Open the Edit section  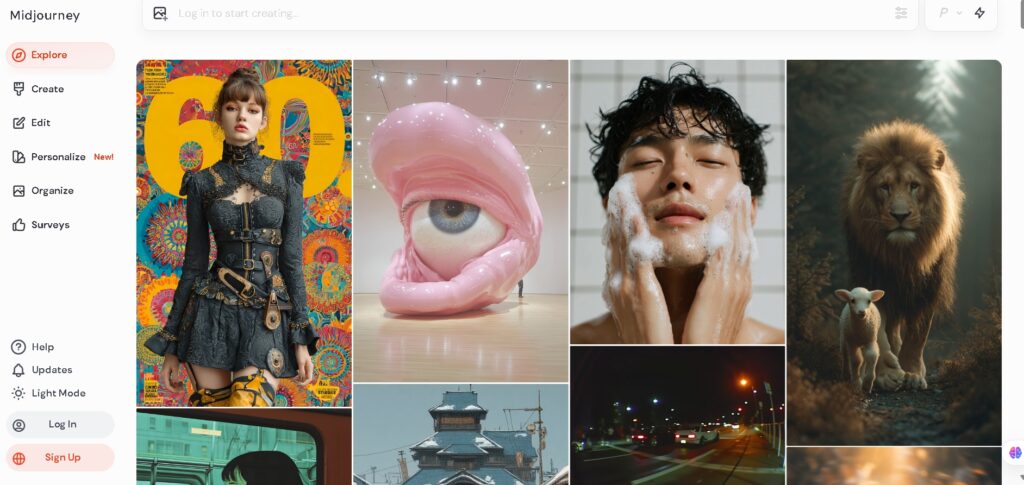point(40,123)
